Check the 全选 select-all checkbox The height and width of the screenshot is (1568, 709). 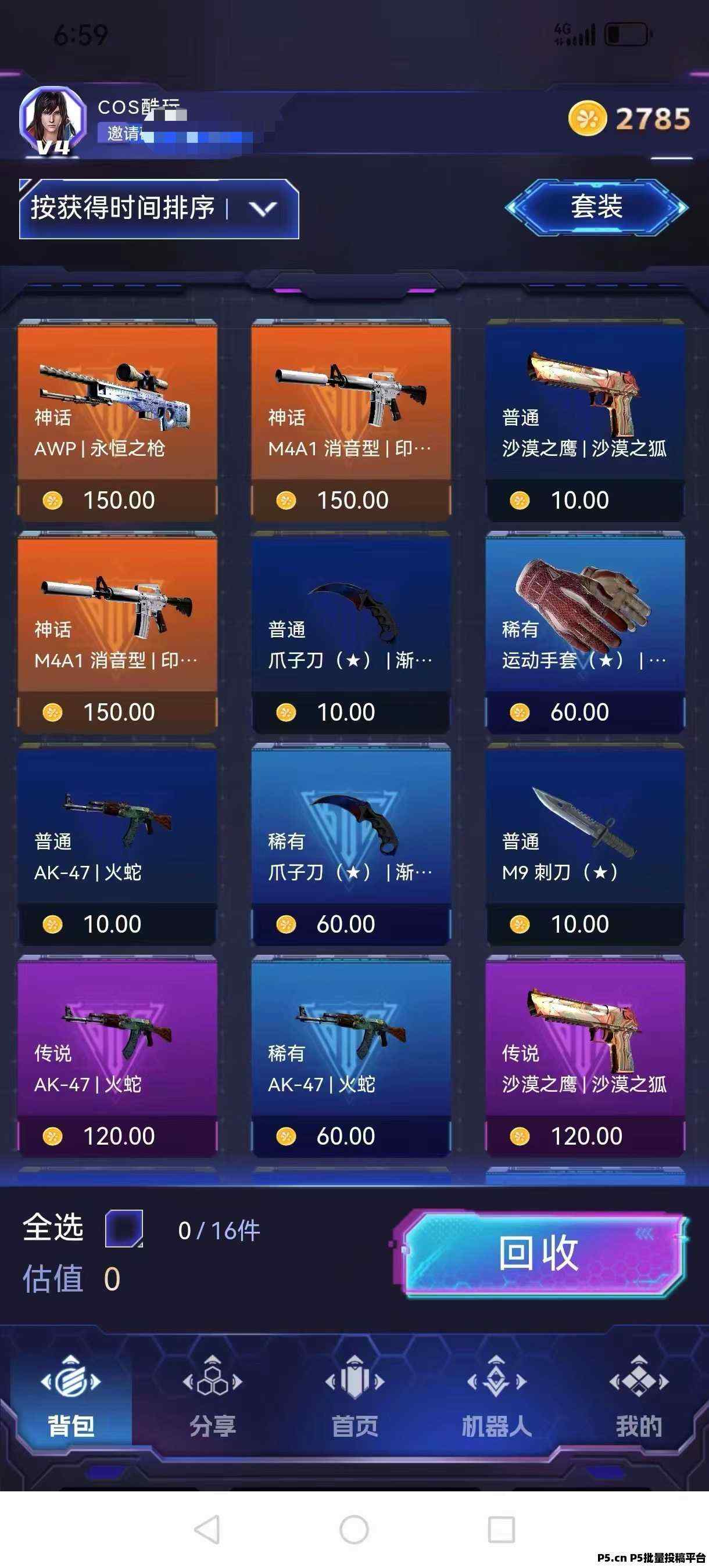click(124, 1228)
